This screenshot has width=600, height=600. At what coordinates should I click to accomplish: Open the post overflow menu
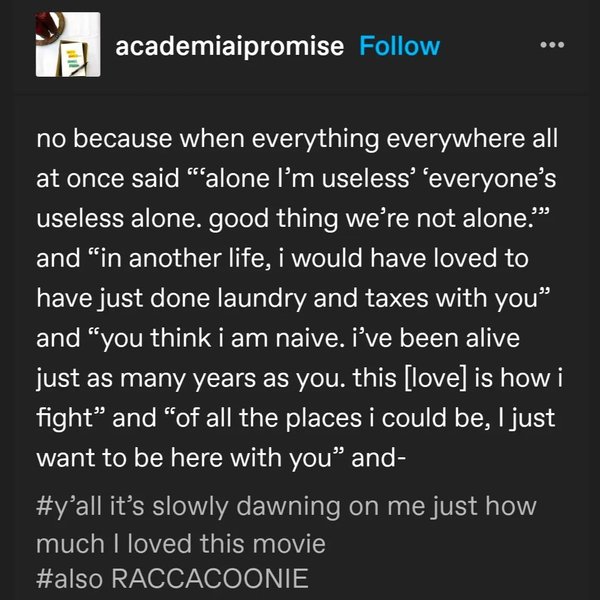coord(551,46)
